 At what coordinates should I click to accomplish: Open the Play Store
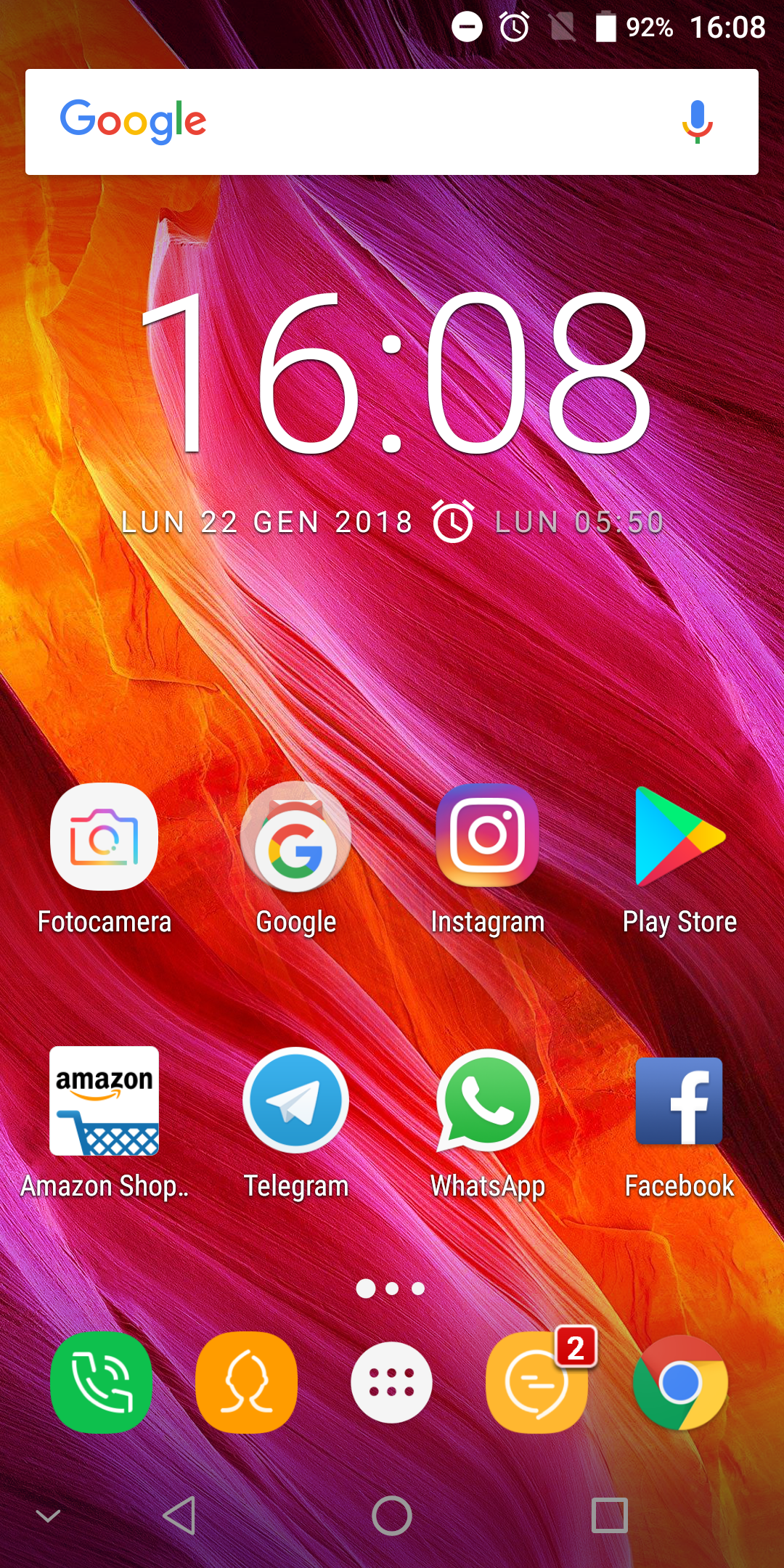(679, 836)
